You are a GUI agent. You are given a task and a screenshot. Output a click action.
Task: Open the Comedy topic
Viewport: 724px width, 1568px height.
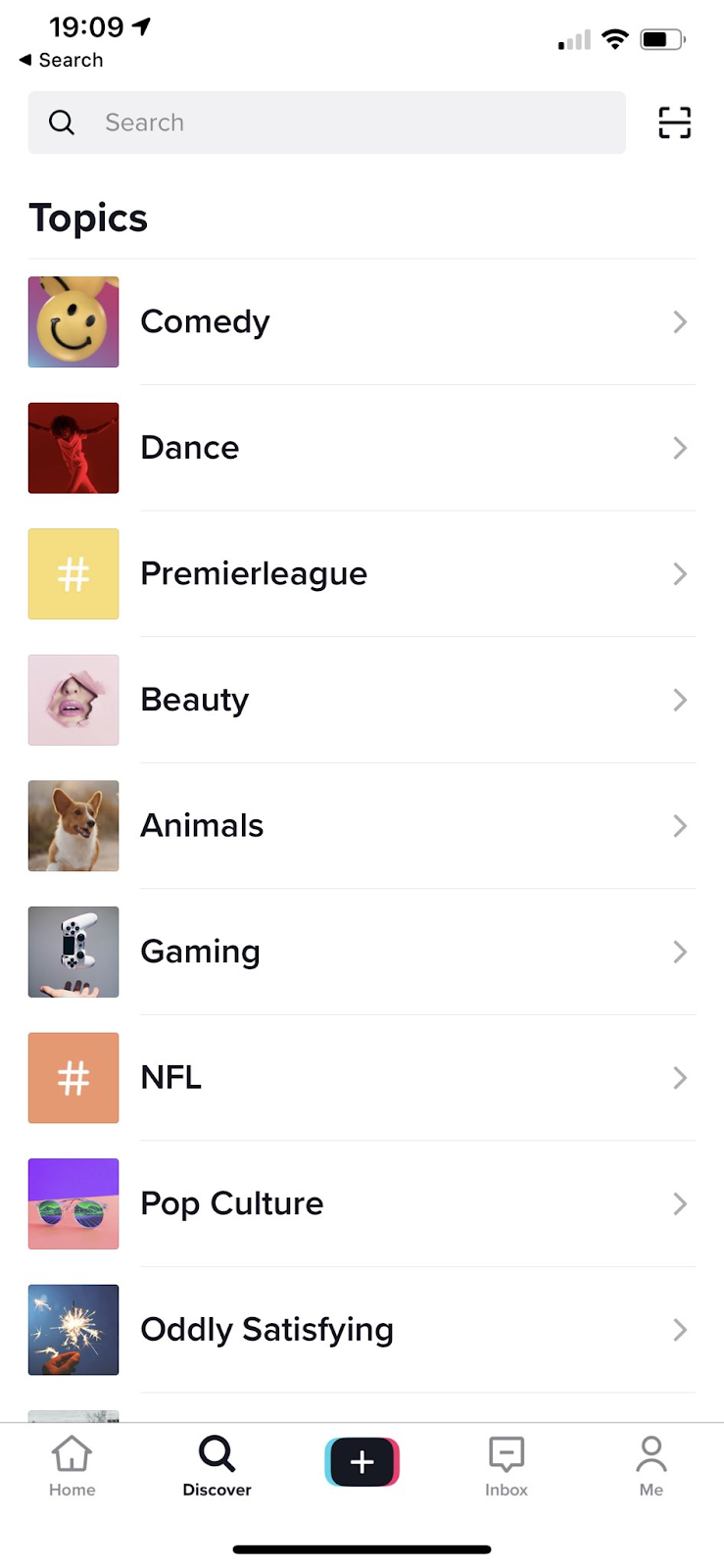[362, 322]
